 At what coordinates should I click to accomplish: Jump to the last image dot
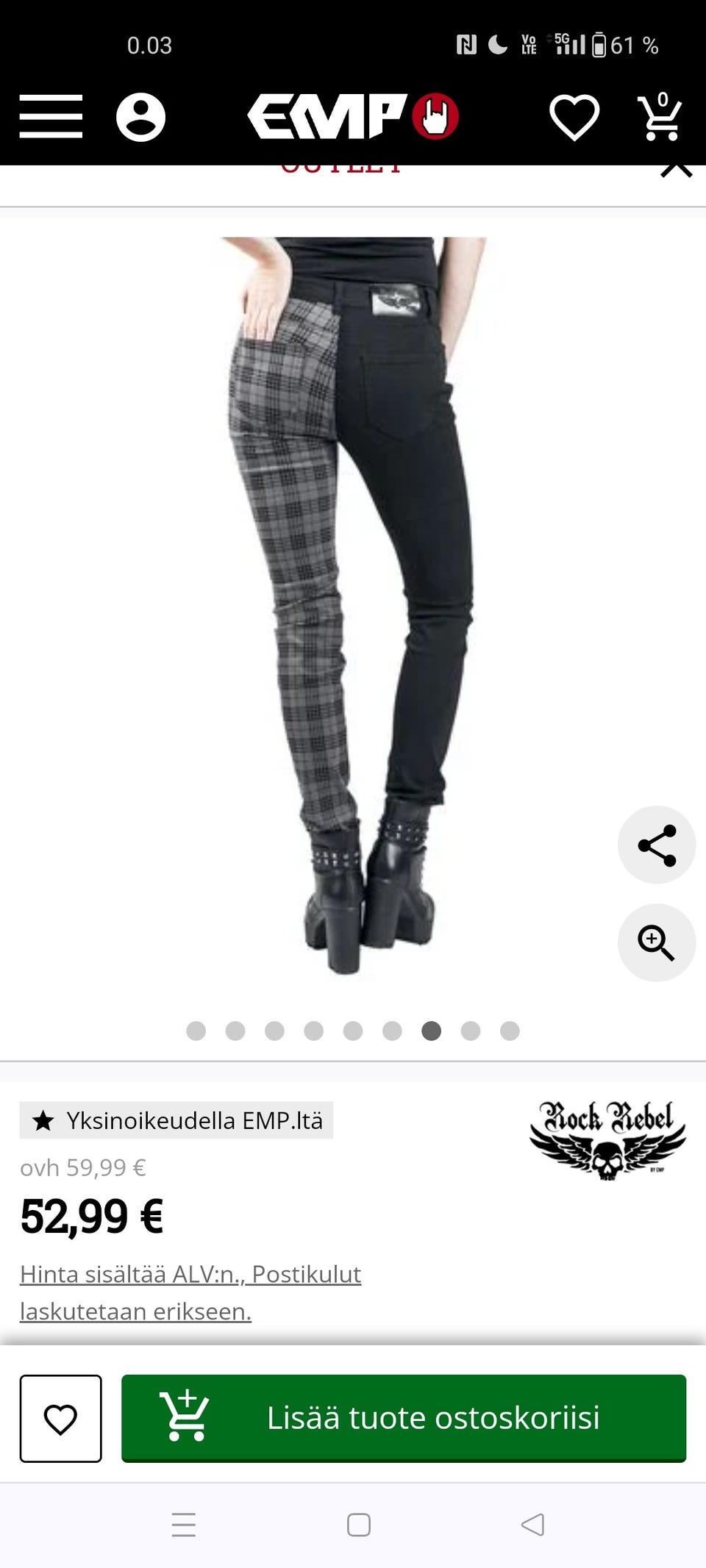click(x=510, y=1031)
